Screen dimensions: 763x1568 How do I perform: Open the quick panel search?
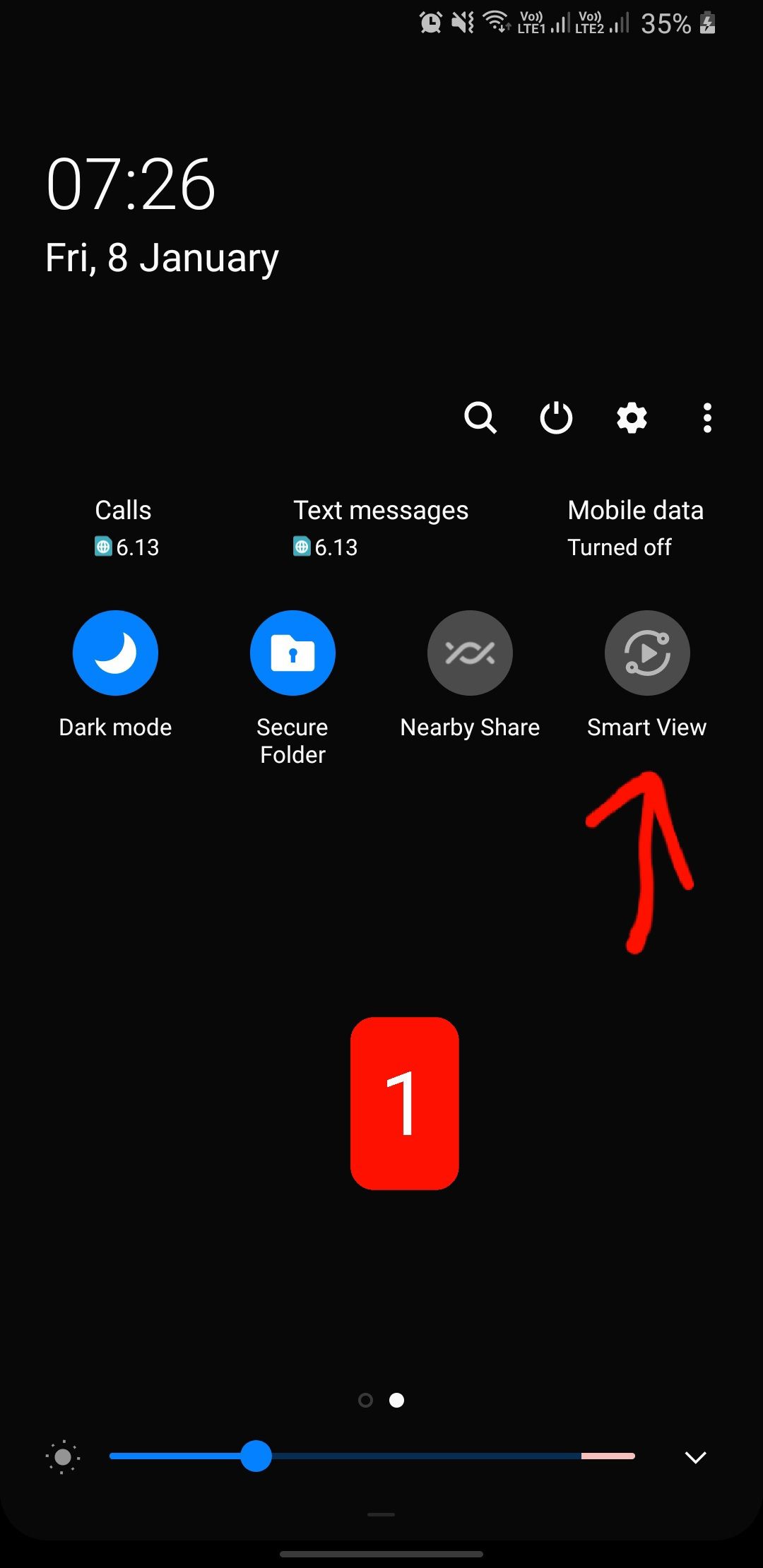[x=480, y=417]
